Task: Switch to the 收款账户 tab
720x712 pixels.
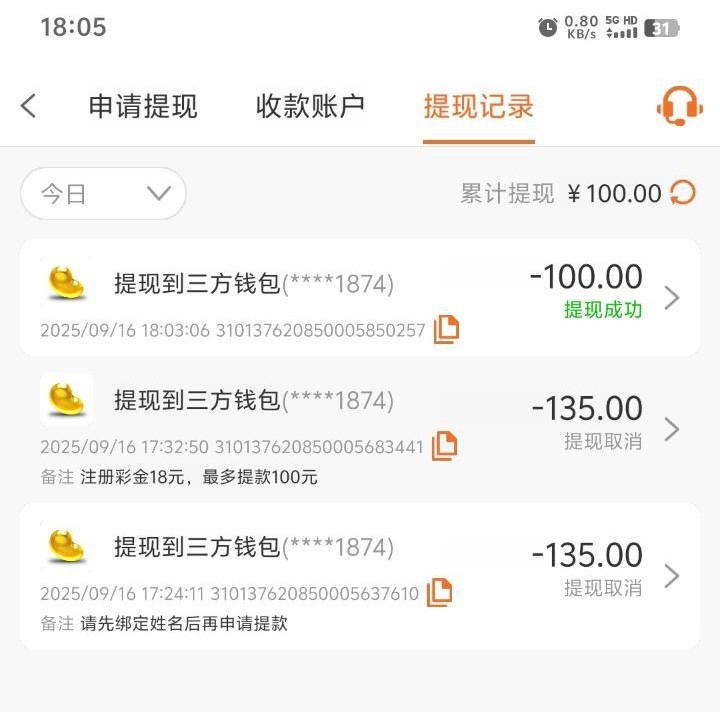Action: [310, 106]
